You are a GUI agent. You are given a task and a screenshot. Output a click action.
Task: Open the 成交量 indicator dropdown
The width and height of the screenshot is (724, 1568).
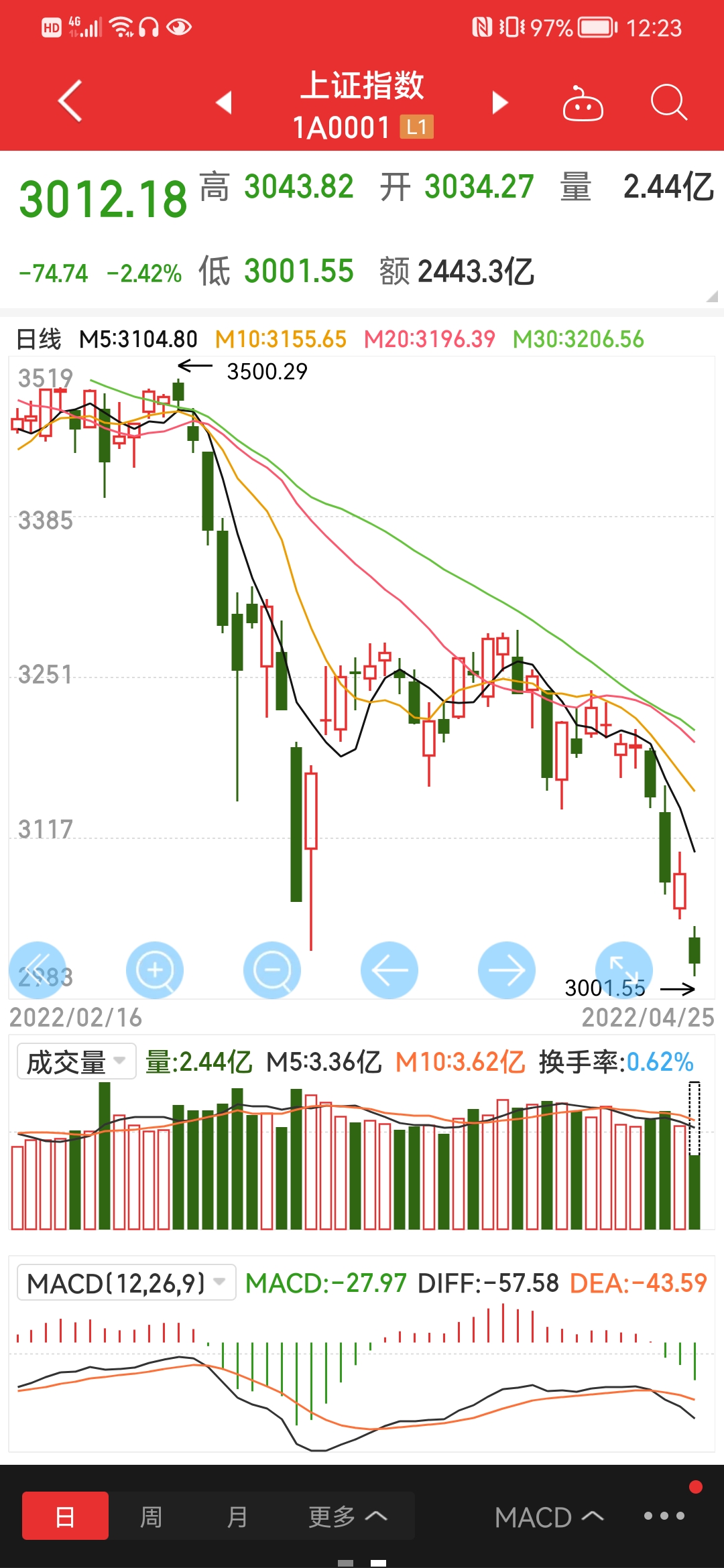[76, 1061]
